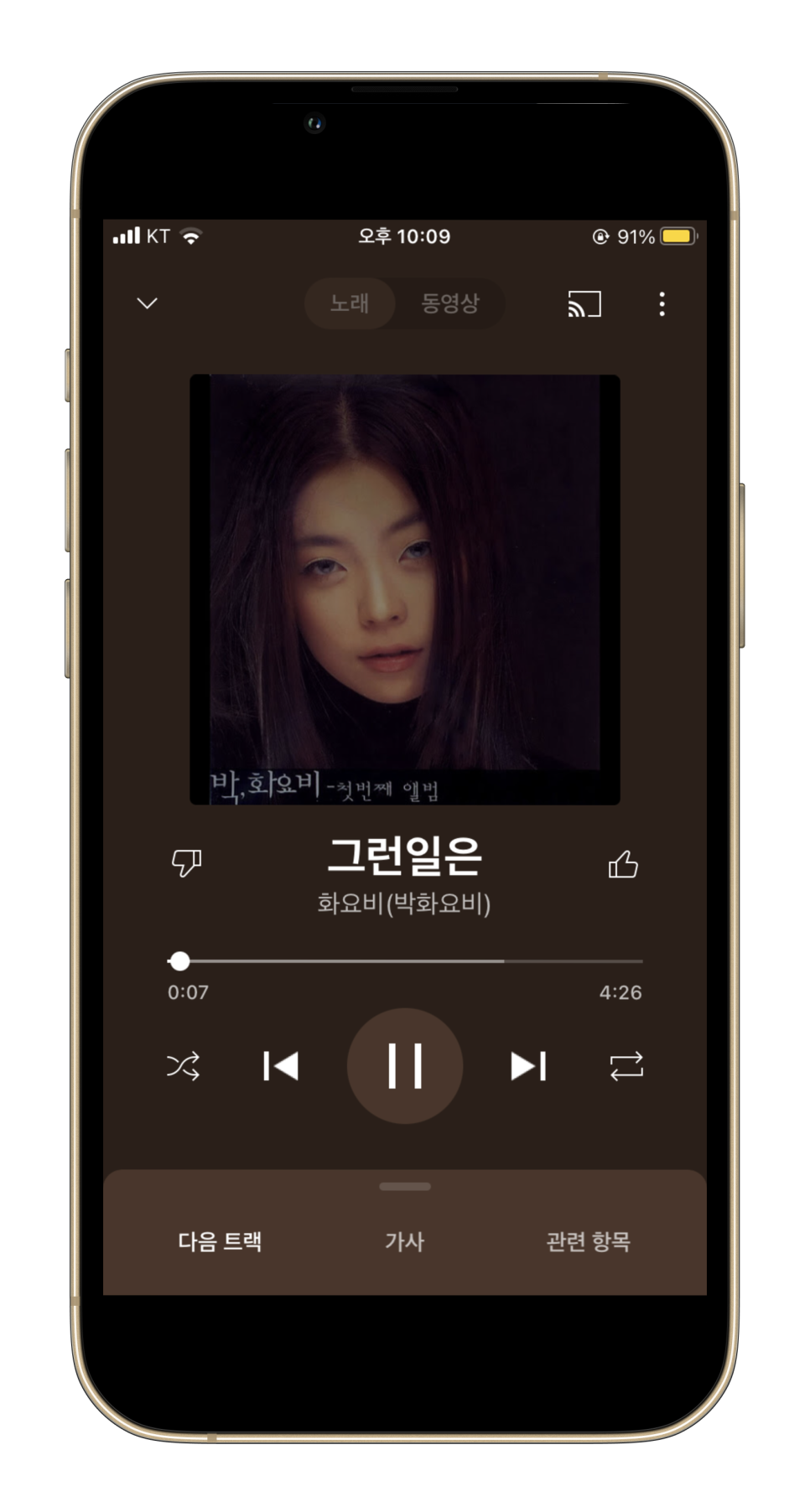This screenshot has width=810, height=1512.
Task: Pause the current song
Action: [405, 1066]
